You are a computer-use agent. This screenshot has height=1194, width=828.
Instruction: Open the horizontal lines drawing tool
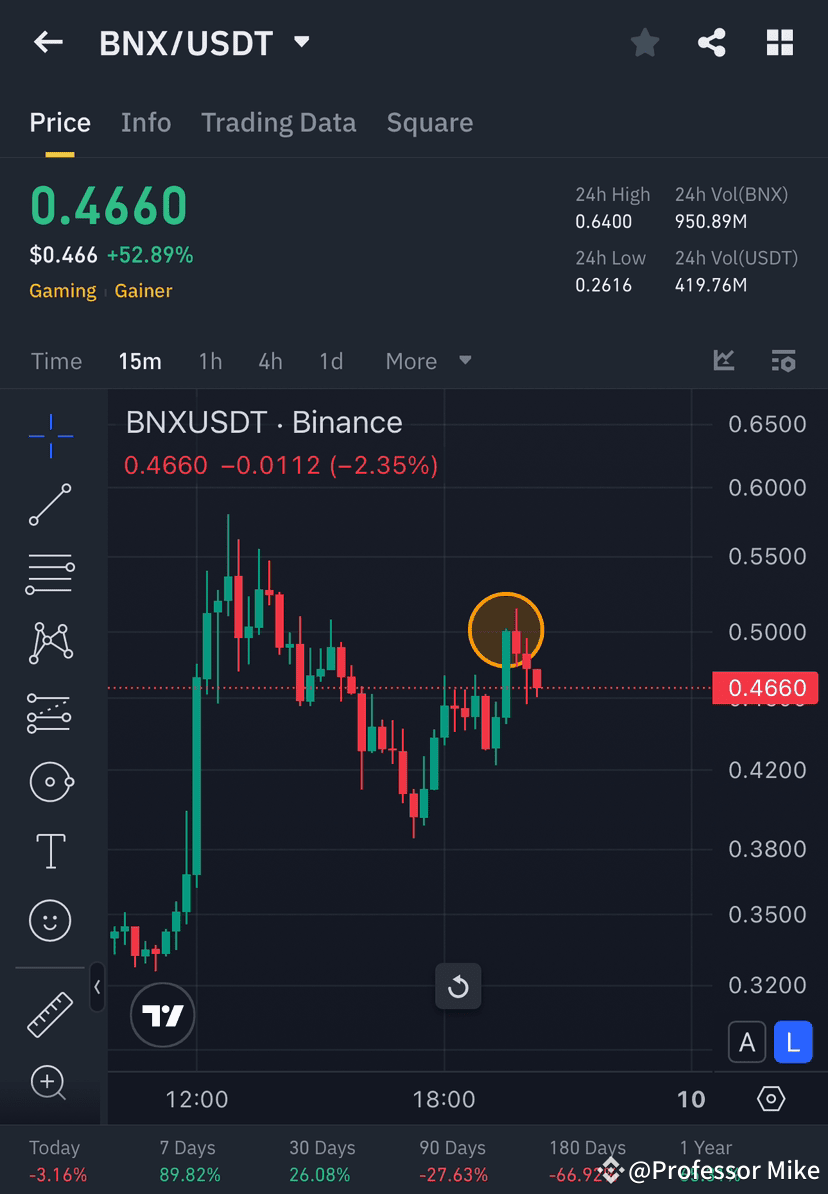pyautogui.click(x=50, y=574)
